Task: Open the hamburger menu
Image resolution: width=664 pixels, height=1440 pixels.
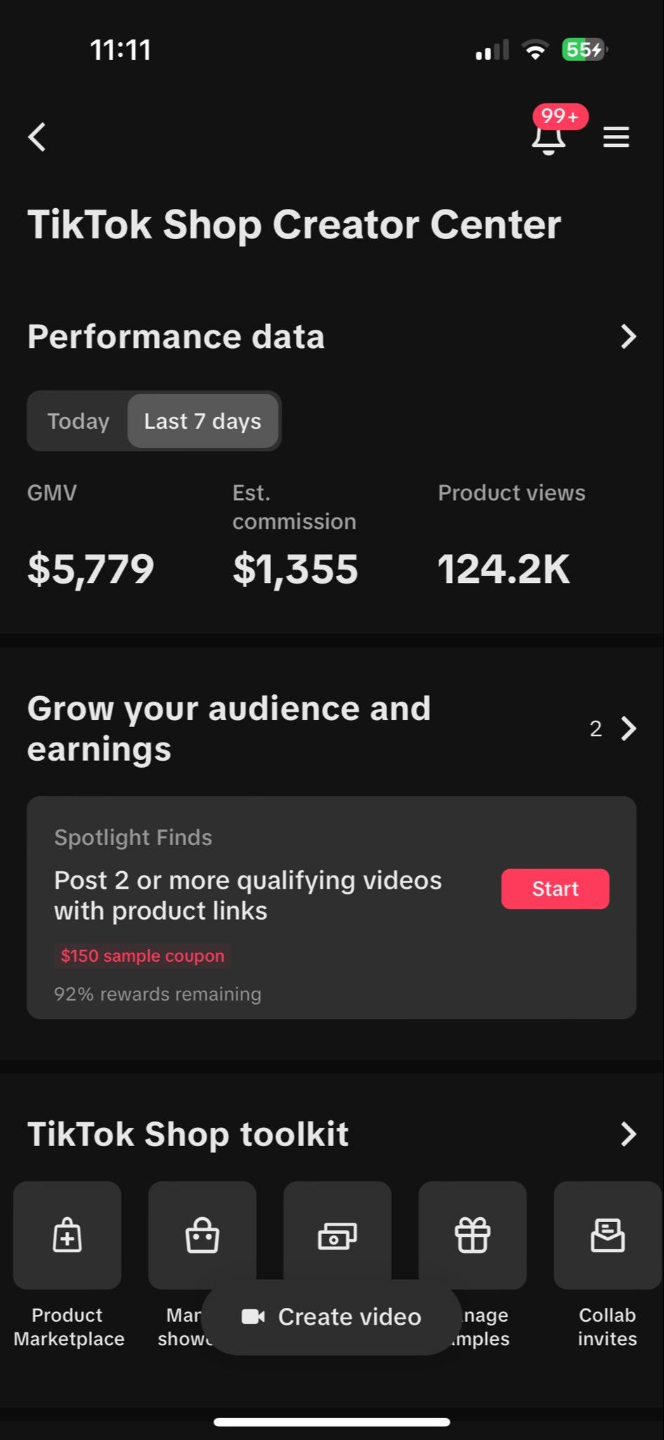Action: pos(616,138)
